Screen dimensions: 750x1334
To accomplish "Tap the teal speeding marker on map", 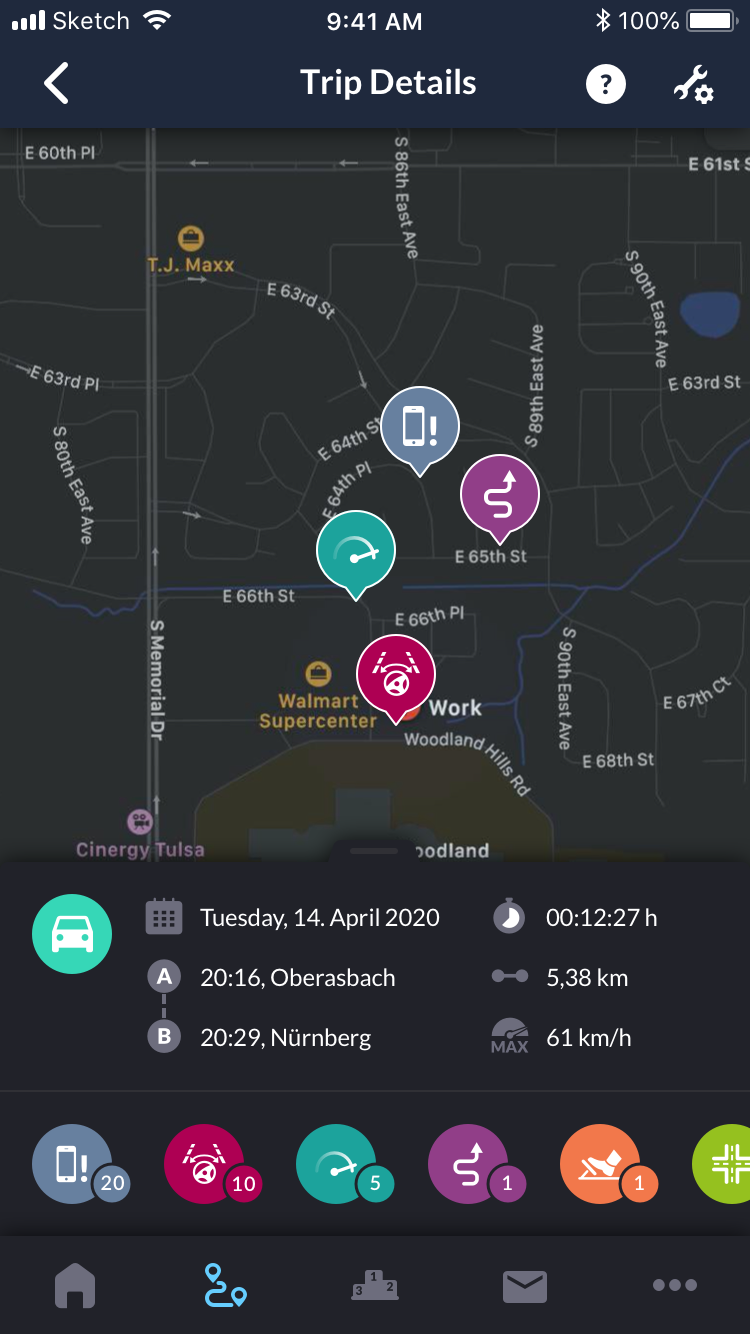I will 356,550.
